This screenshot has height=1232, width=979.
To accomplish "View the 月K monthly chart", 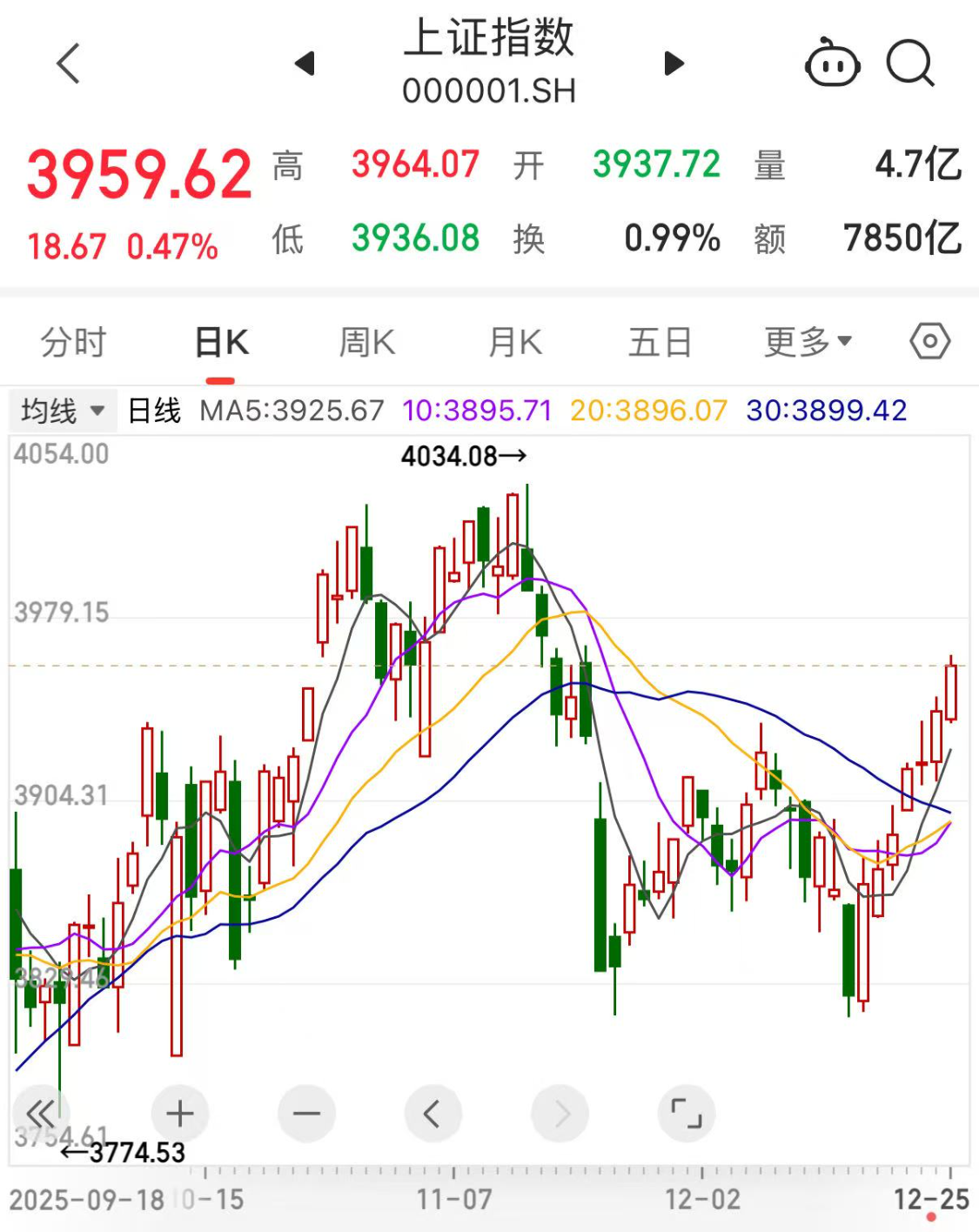I will pos(515,342).
